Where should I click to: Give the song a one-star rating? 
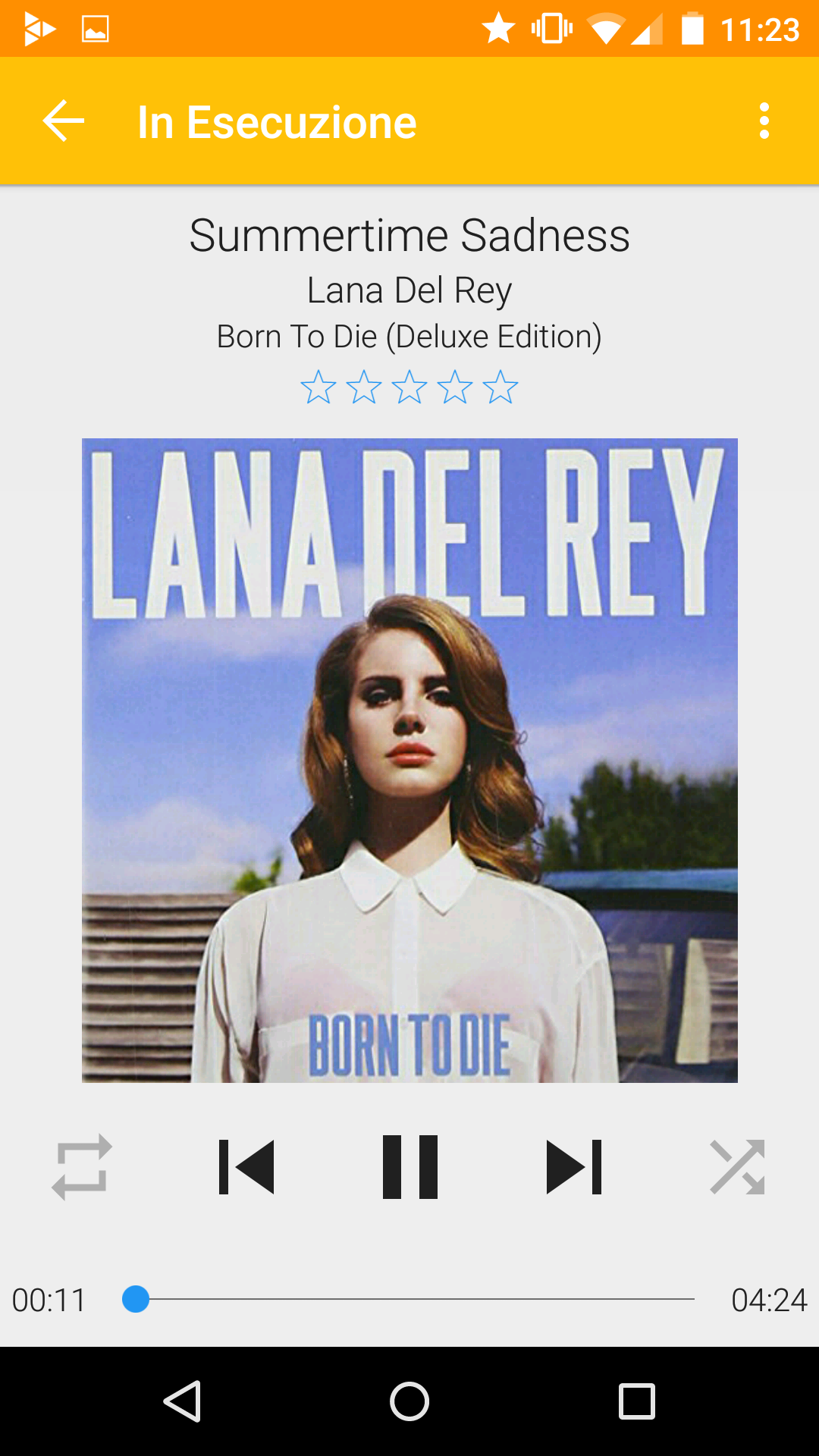coord(318,387)
